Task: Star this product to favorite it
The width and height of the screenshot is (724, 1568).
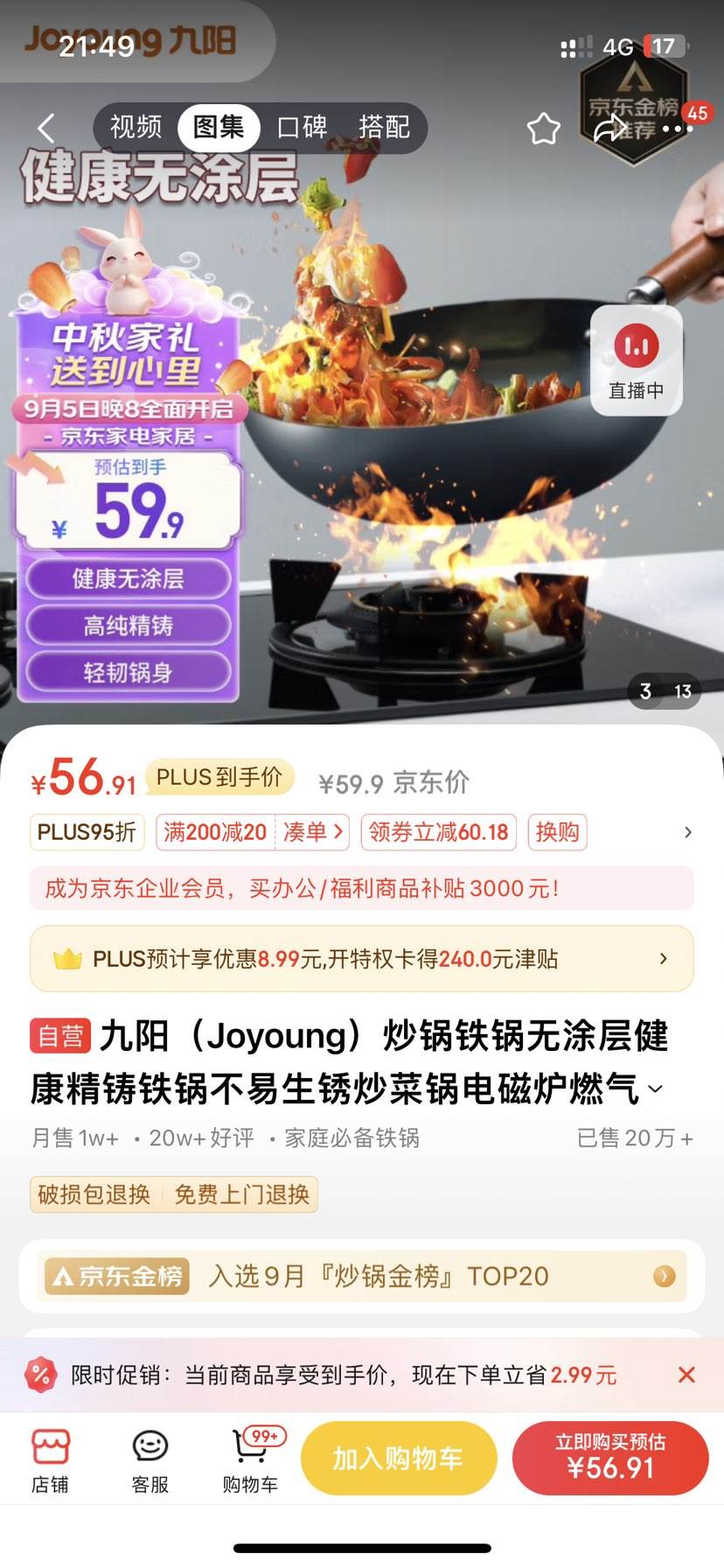Action: 542,128
